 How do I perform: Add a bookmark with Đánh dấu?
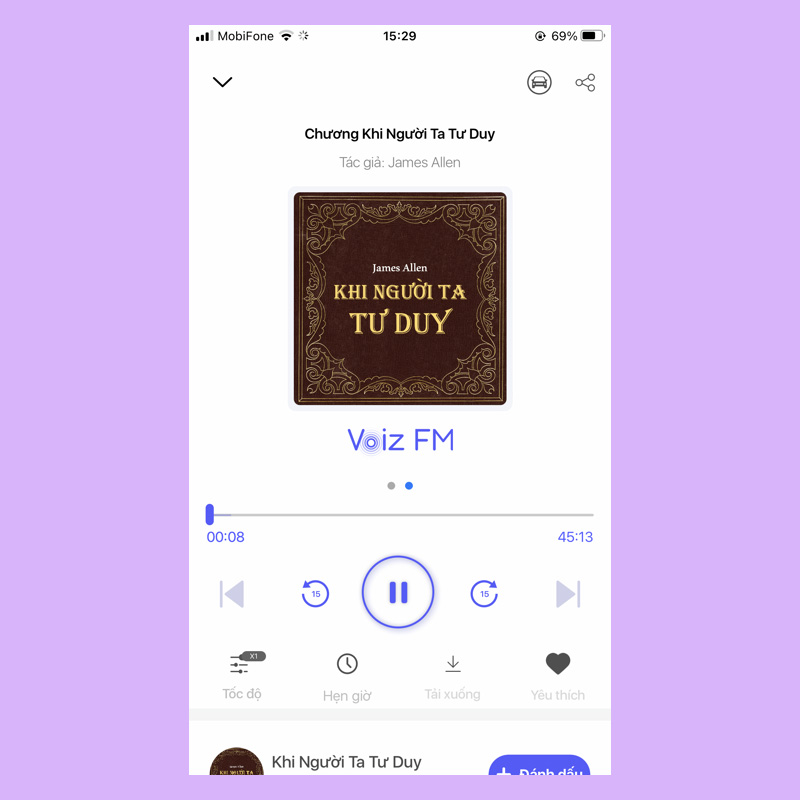(x=539, y=768)
